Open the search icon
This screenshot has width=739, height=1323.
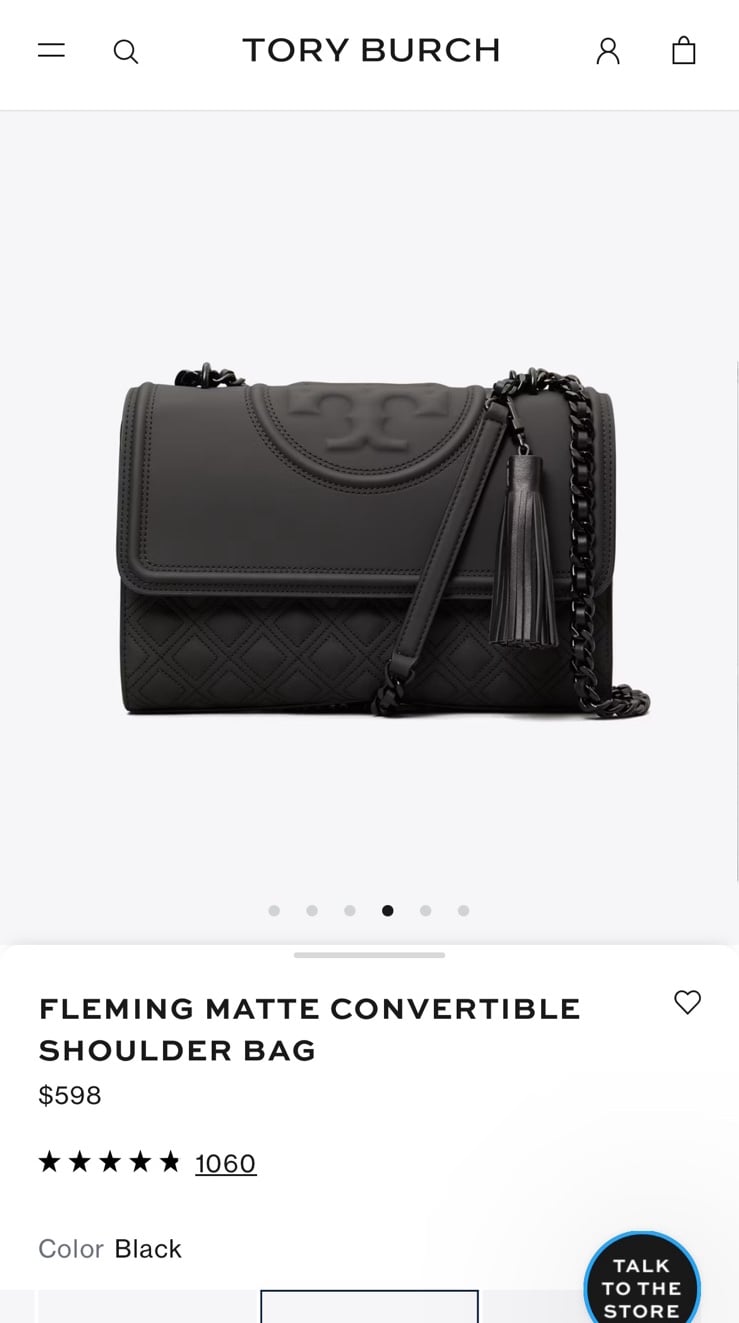pos(126,51)
